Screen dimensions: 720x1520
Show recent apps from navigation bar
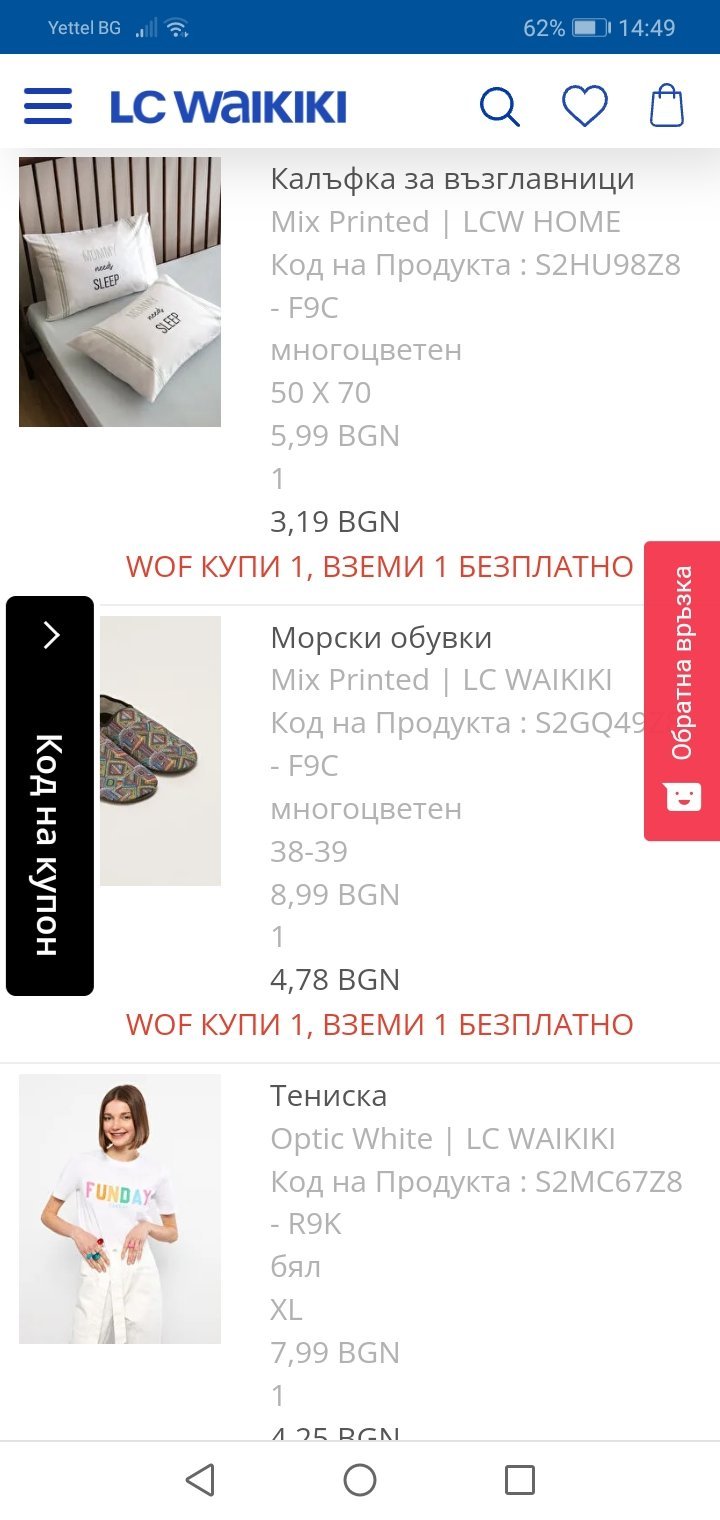tap(520, 1480)
